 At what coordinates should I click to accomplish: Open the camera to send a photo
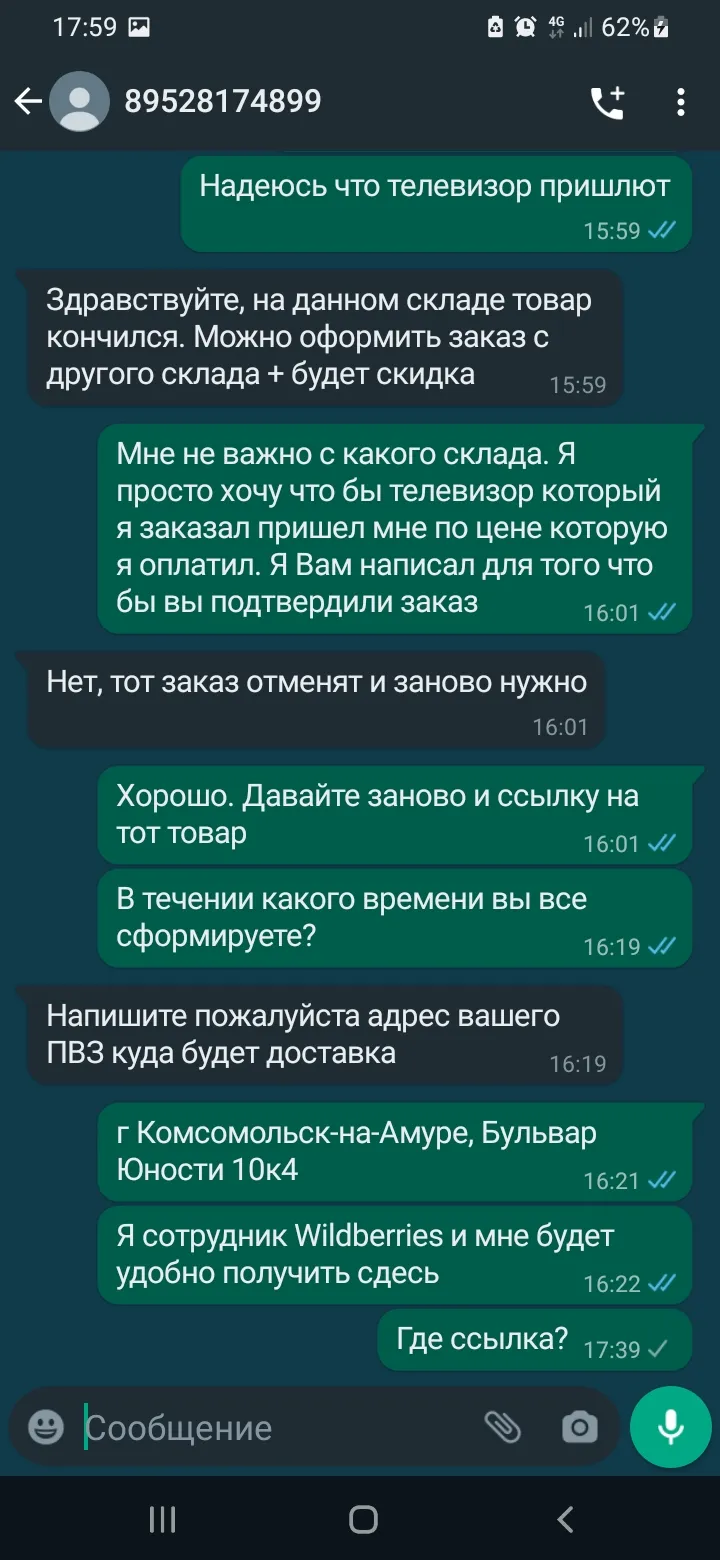(x=579, y=1427)
